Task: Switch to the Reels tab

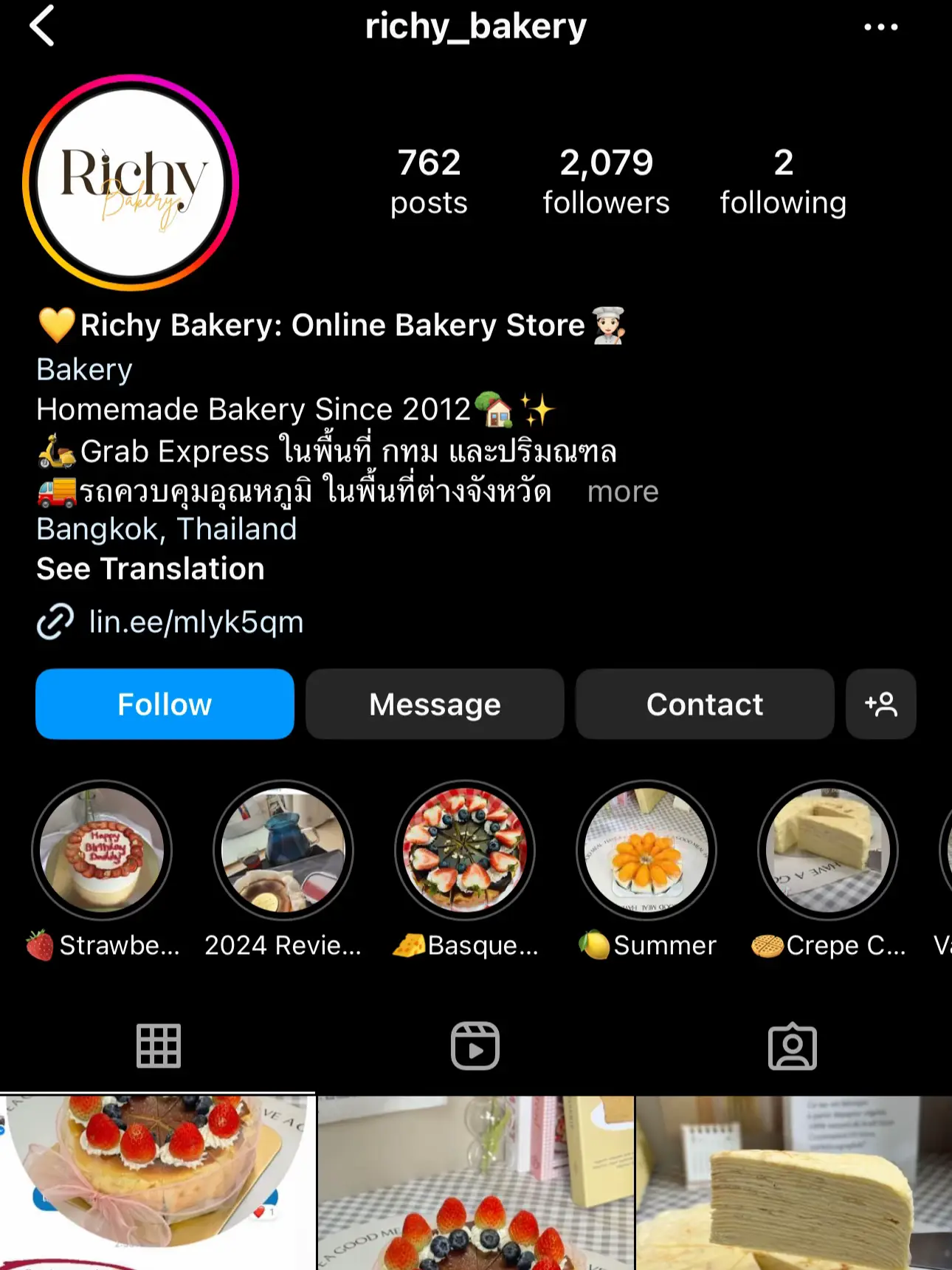Action: click(x=475, y=1046)
